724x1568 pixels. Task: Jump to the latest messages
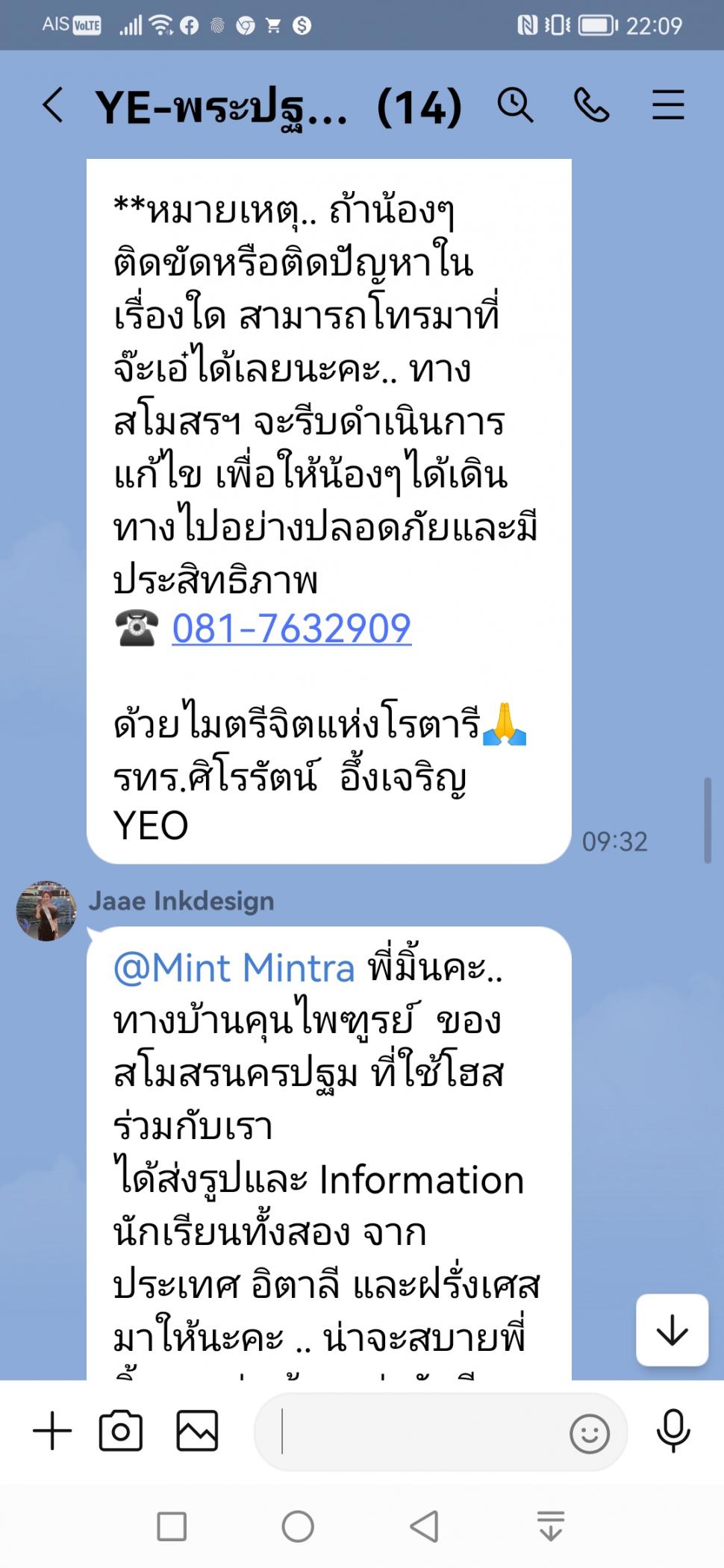(672, 1330)
